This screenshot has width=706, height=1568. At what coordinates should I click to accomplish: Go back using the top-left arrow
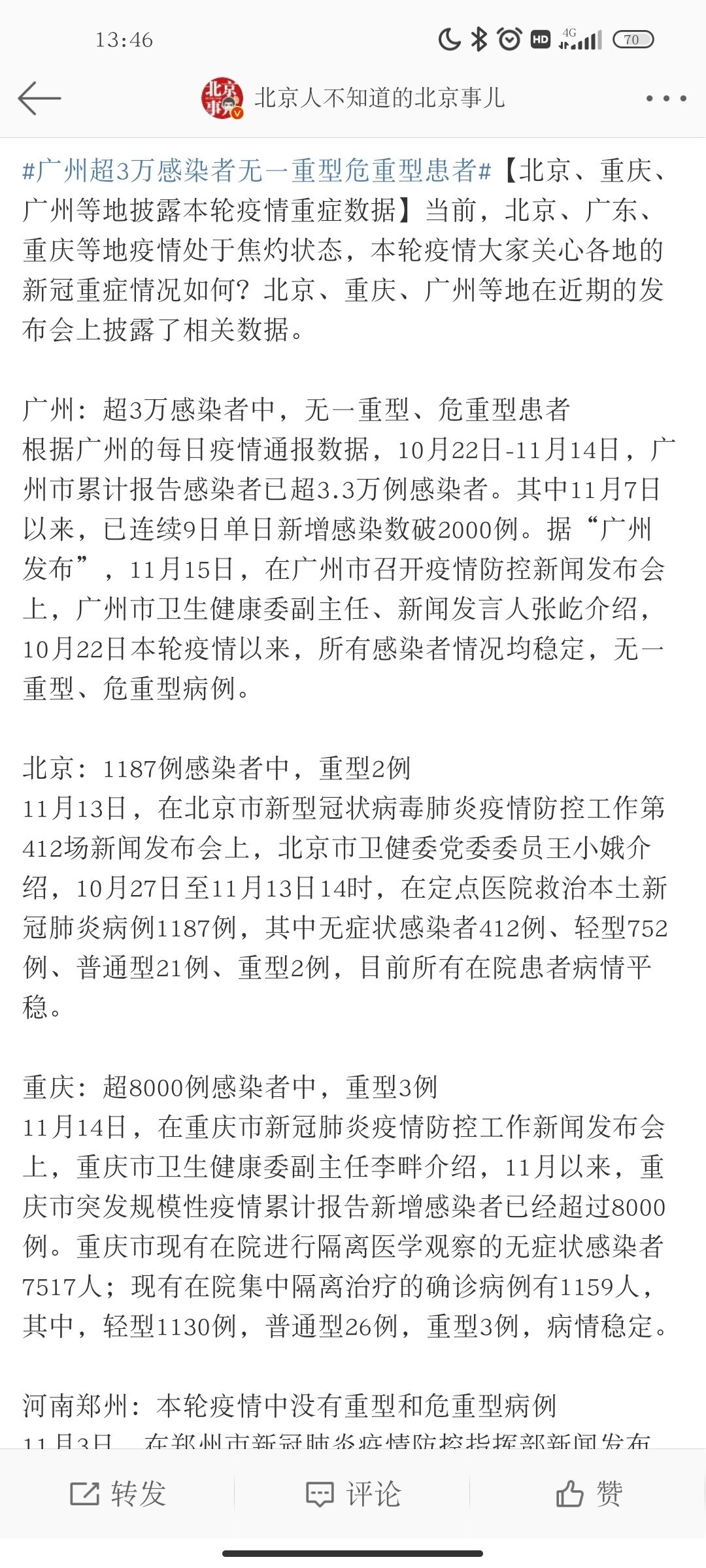pos(39,98)
